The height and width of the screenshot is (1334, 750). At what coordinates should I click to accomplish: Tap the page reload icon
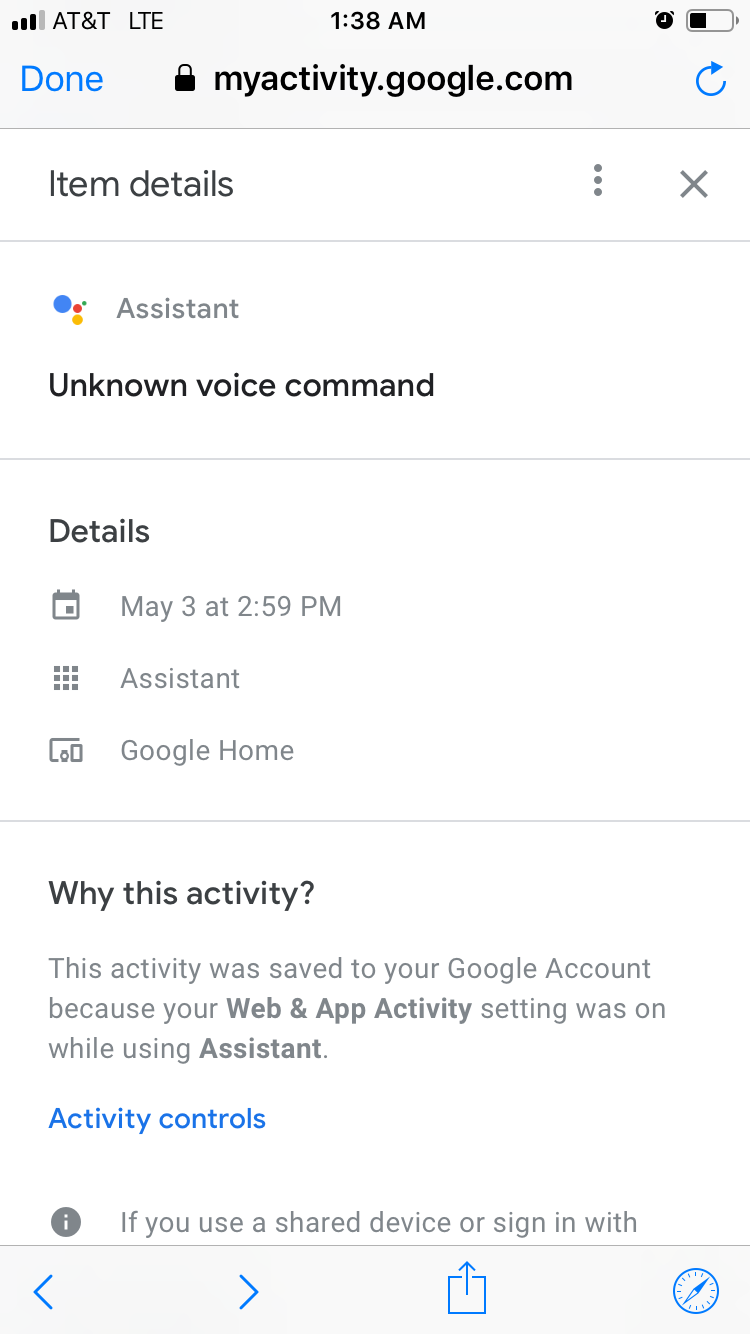point(710,78)
